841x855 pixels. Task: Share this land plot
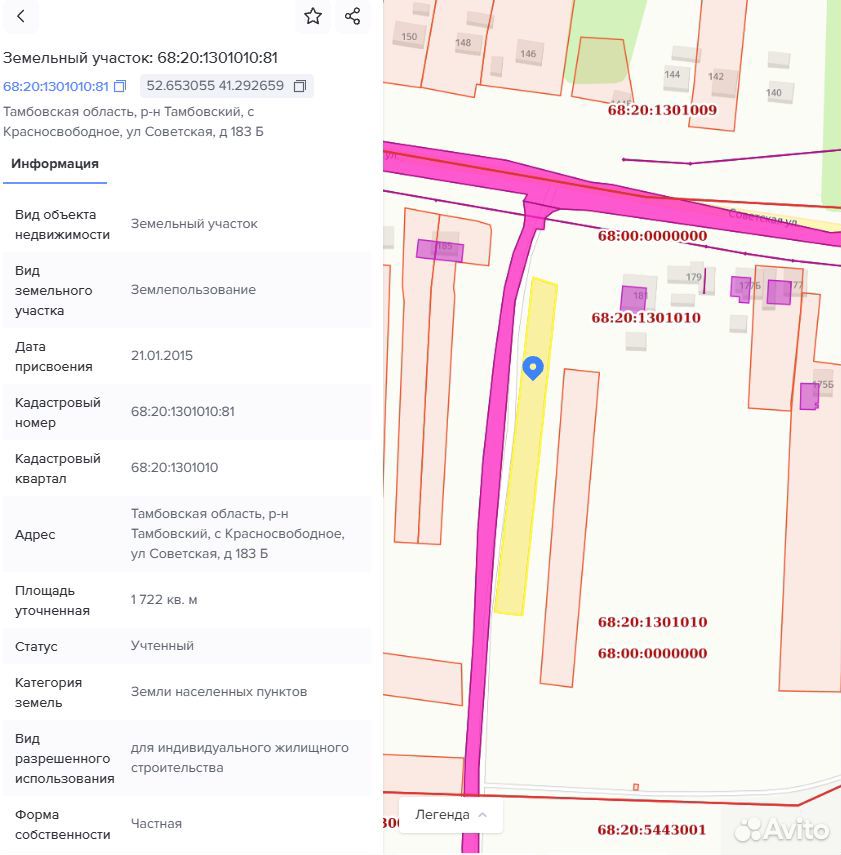pyautogui.click(x=352, y=16)
